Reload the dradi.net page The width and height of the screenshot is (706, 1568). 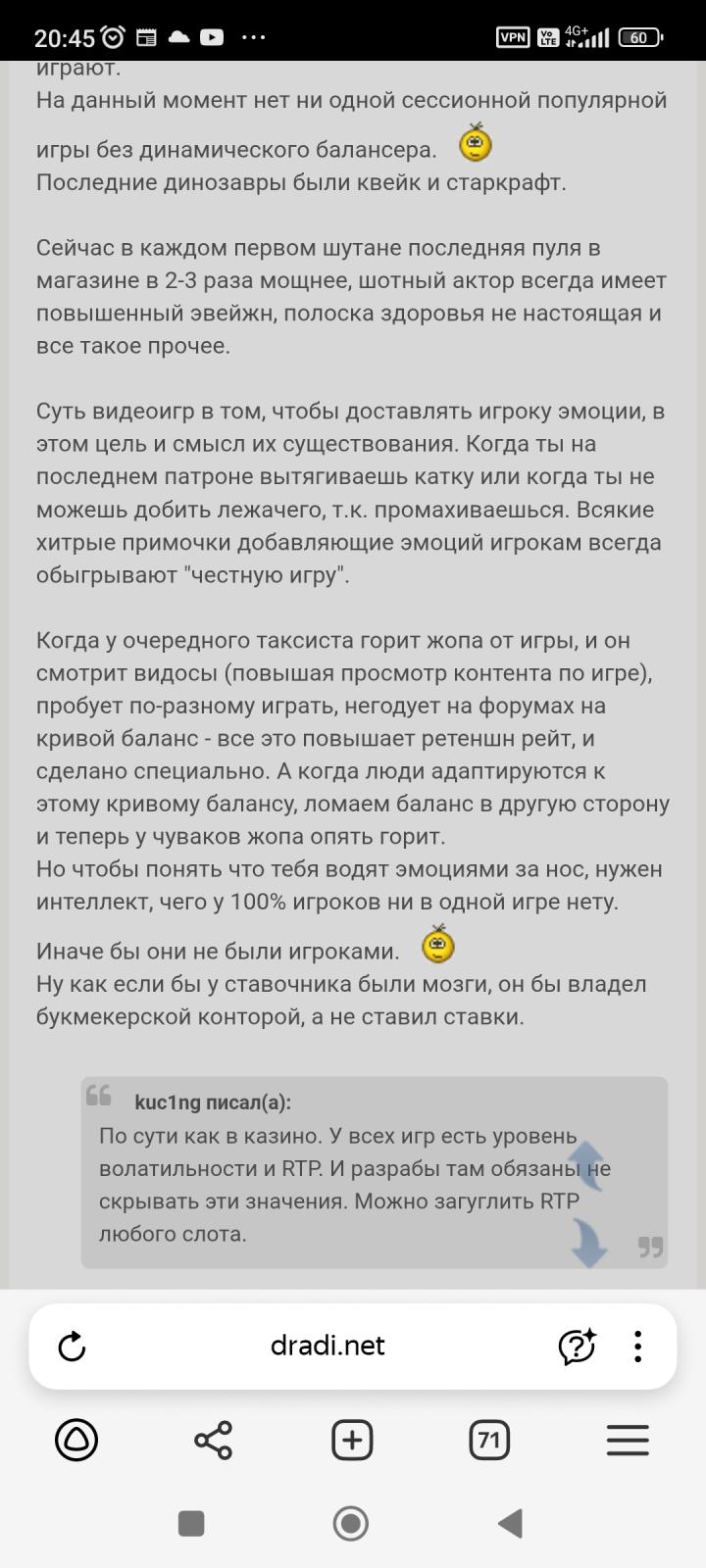pyautogui.click(x=73, y=1347)
